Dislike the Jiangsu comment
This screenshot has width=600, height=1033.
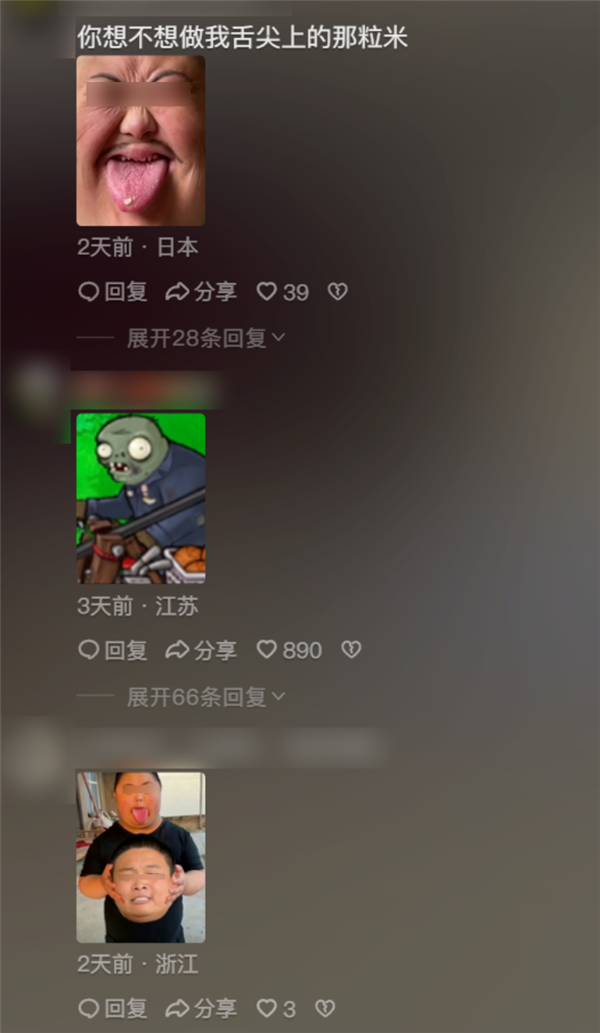point(351,650)
